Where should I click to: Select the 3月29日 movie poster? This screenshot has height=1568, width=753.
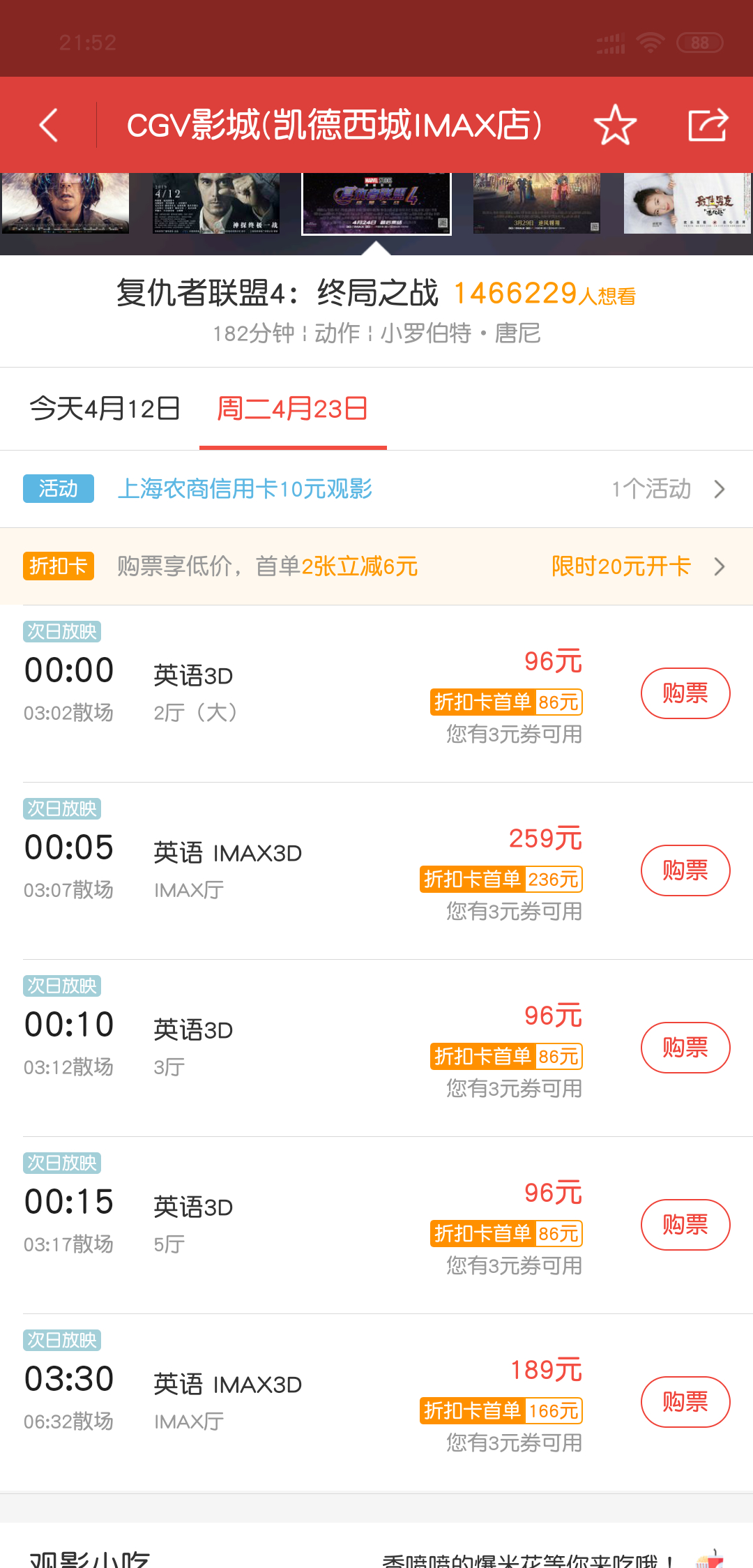click(536, 203)
